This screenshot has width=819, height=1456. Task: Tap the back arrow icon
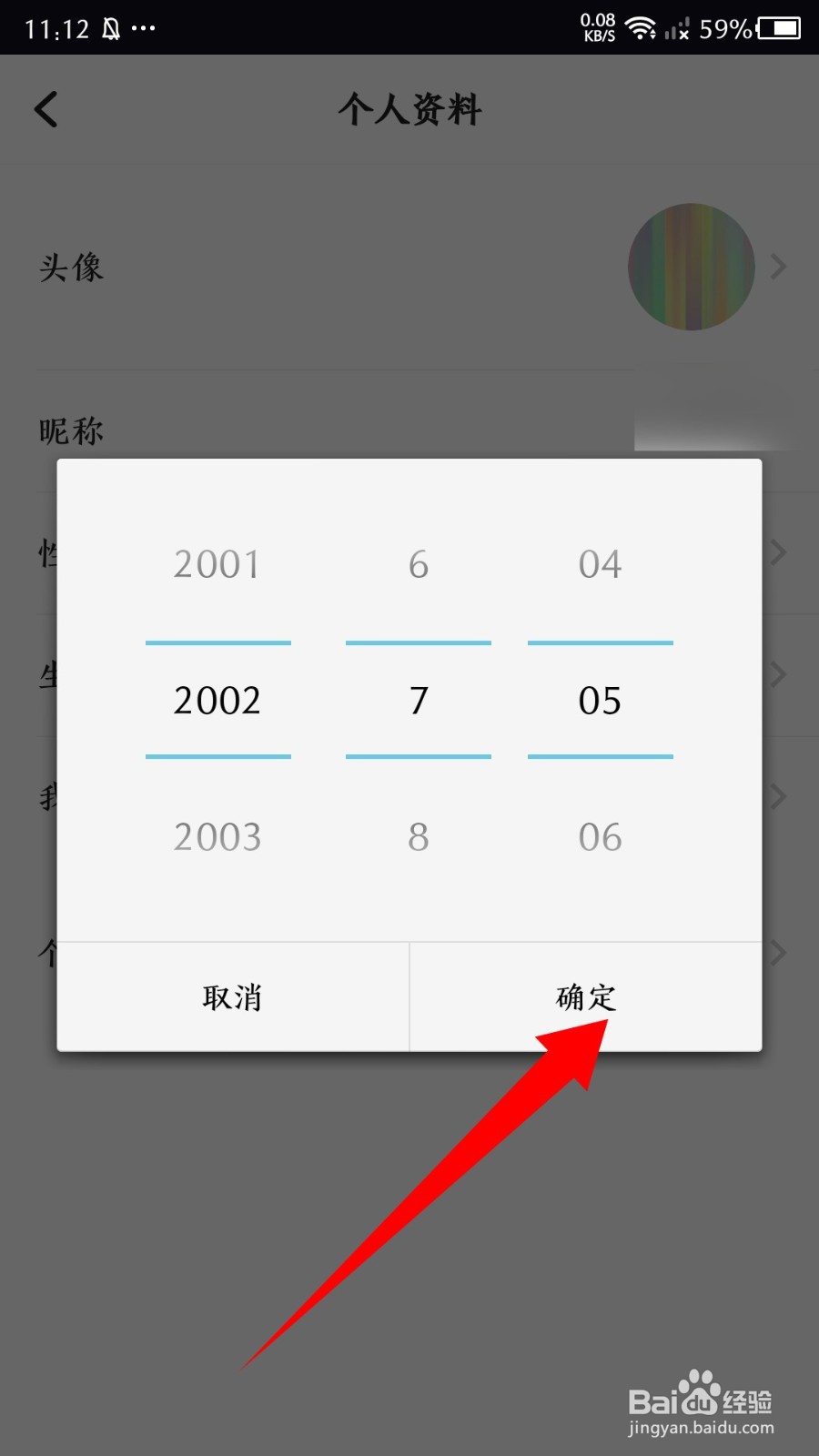tap(45, 108)
